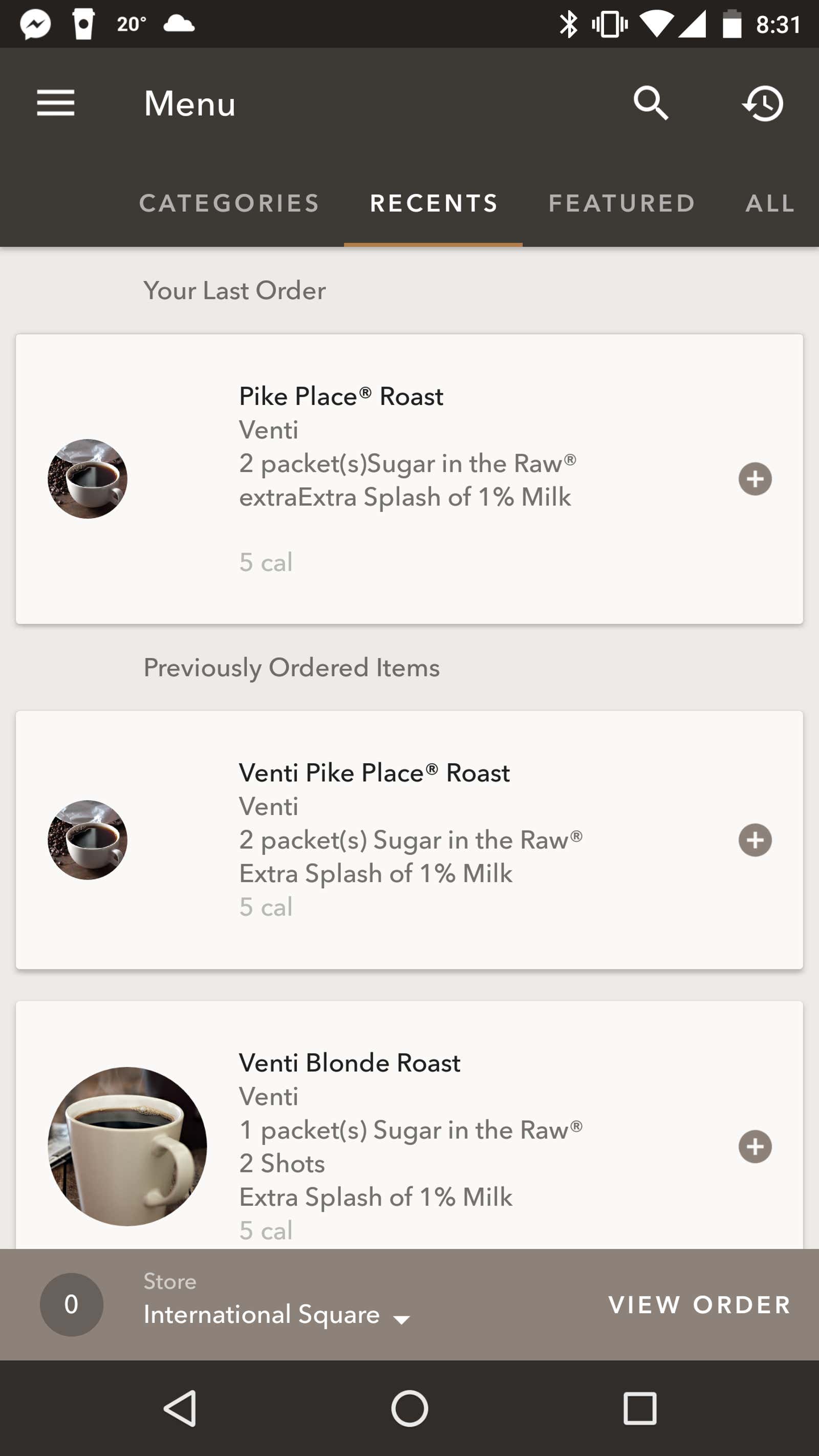Go back using the system back button
Viewport: 819px width, 1456px height.
pyautogui.click(x=180, y=1408)
